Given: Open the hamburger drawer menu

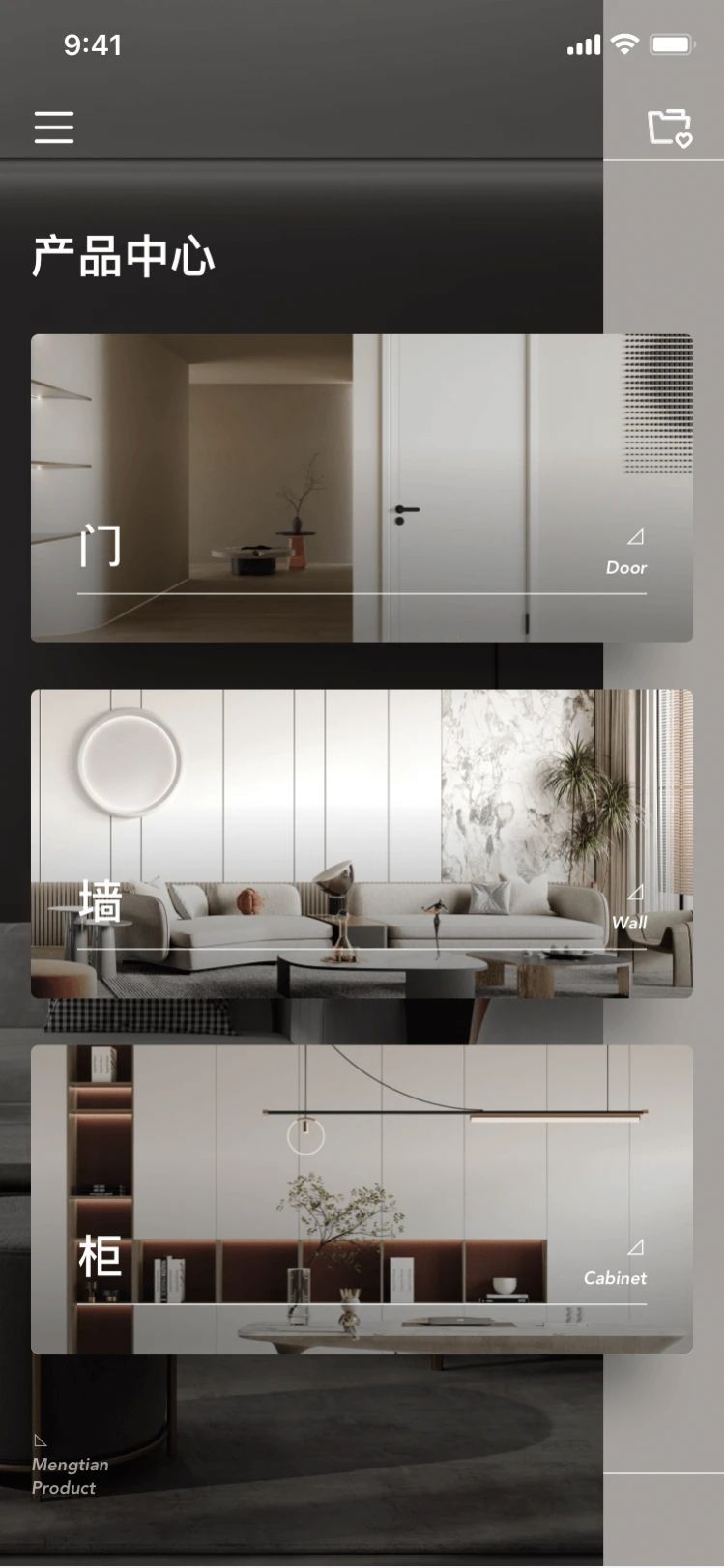Looking at the screenshot, I should [x=54, y=127].
